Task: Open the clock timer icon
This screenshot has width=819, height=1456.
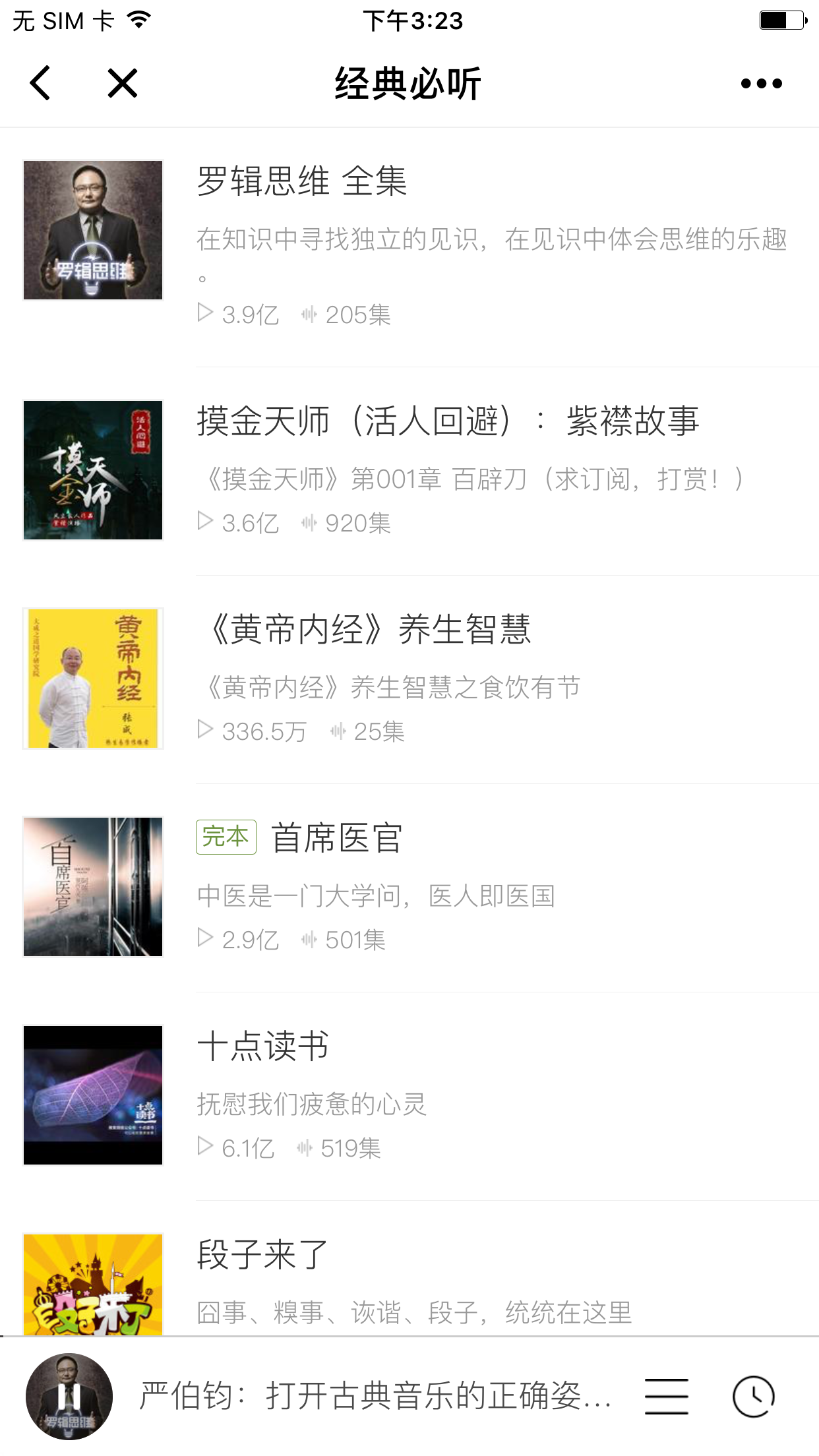Action: click(753, 1396)
